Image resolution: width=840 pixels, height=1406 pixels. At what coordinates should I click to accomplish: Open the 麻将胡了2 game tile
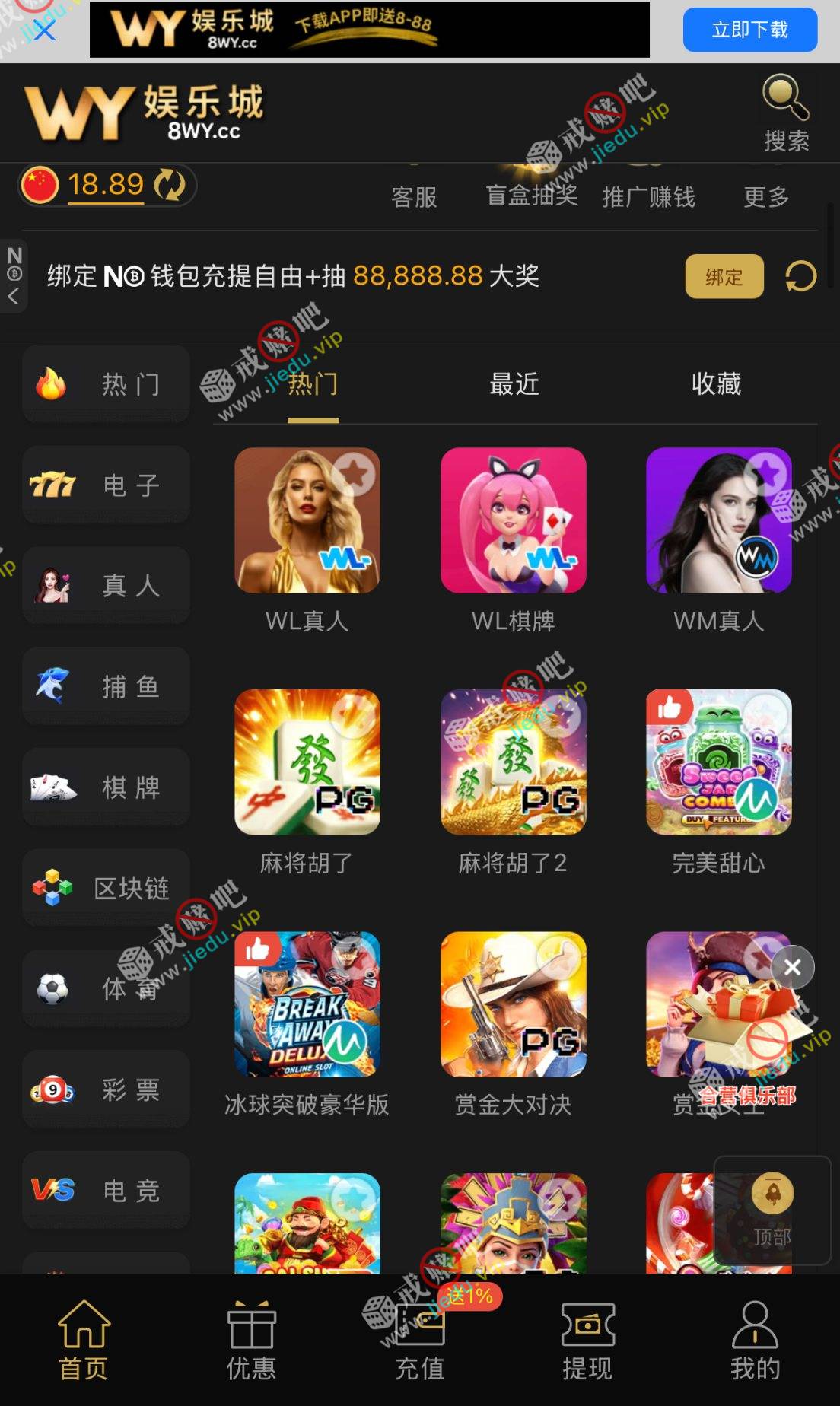pyautogui.click(x=514, y=762)
